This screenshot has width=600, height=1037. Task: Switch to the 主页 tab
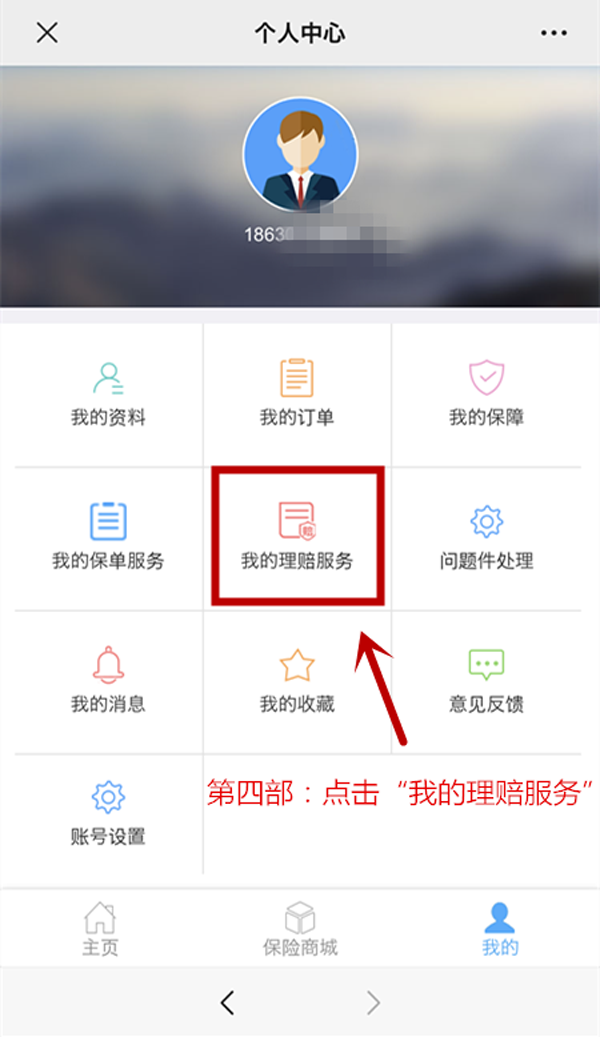(100, 929)
